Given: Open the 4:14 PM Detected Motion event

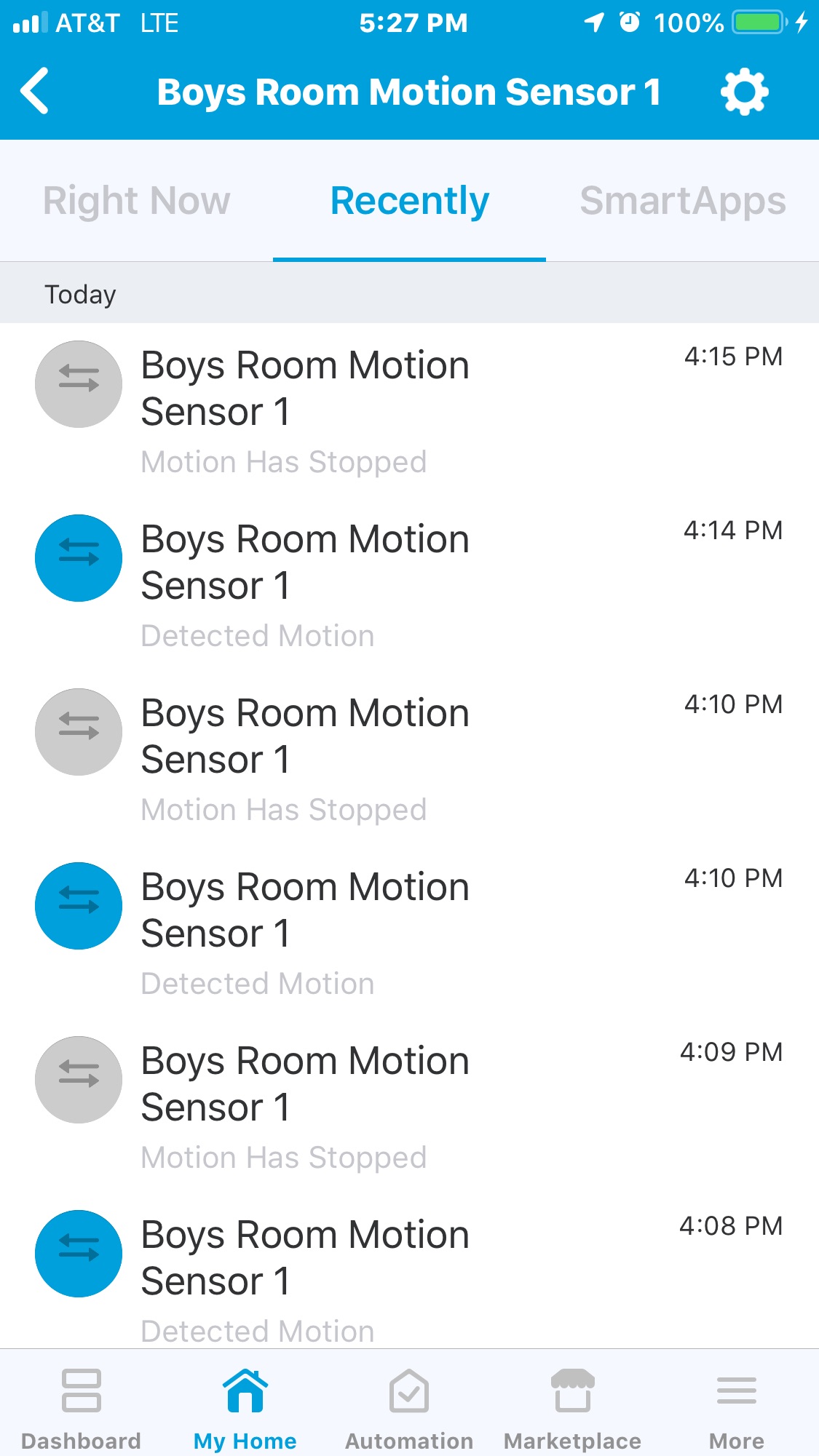Looking at the screenshot, I should (408, 584).
